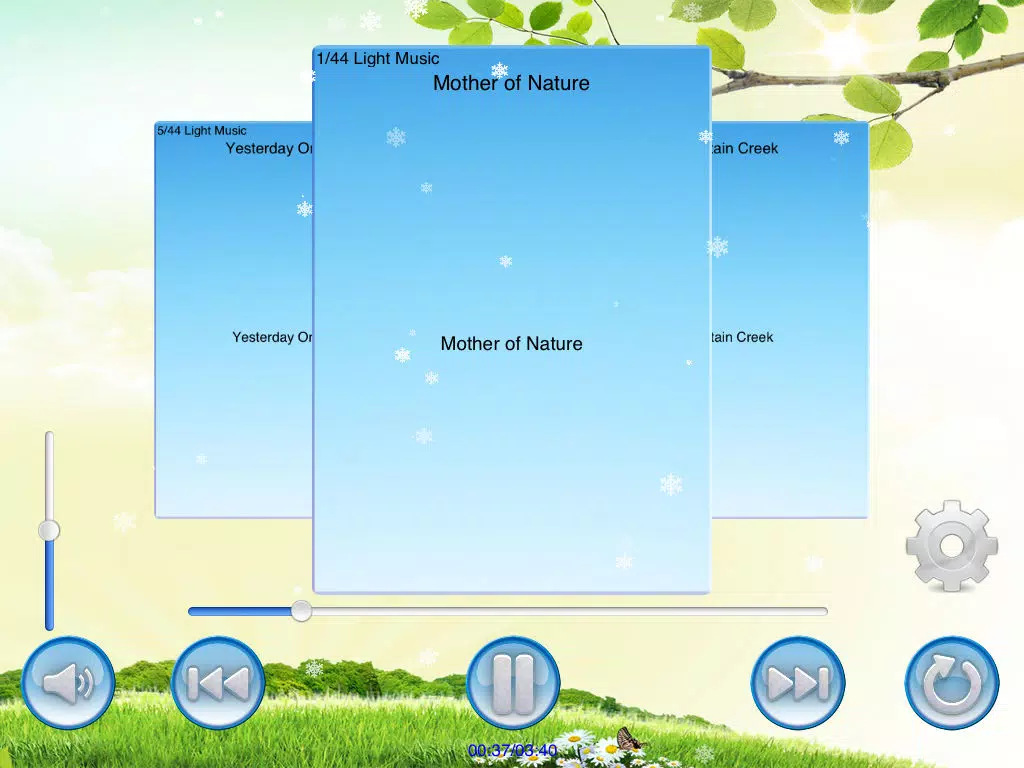The width and height of the screenshot is (1024, 768).
Task: Skip to the next track
Action: (x=797, y=683)
